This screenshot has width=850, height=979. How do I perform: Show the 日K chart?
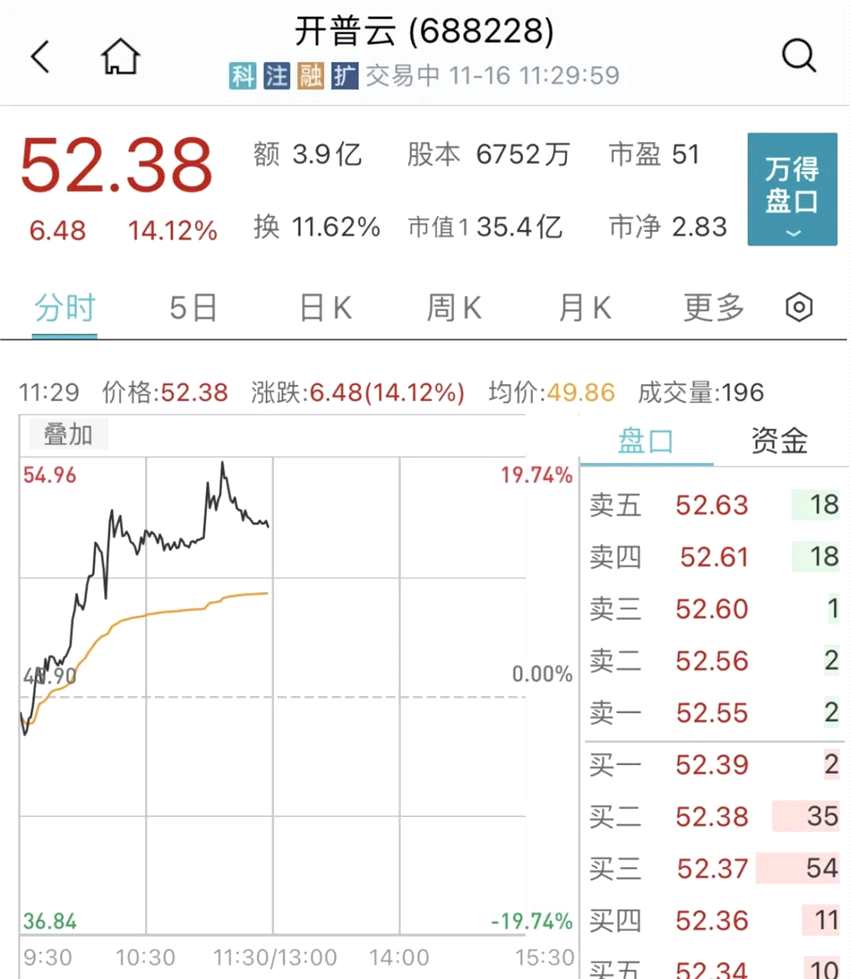(326, 308)
